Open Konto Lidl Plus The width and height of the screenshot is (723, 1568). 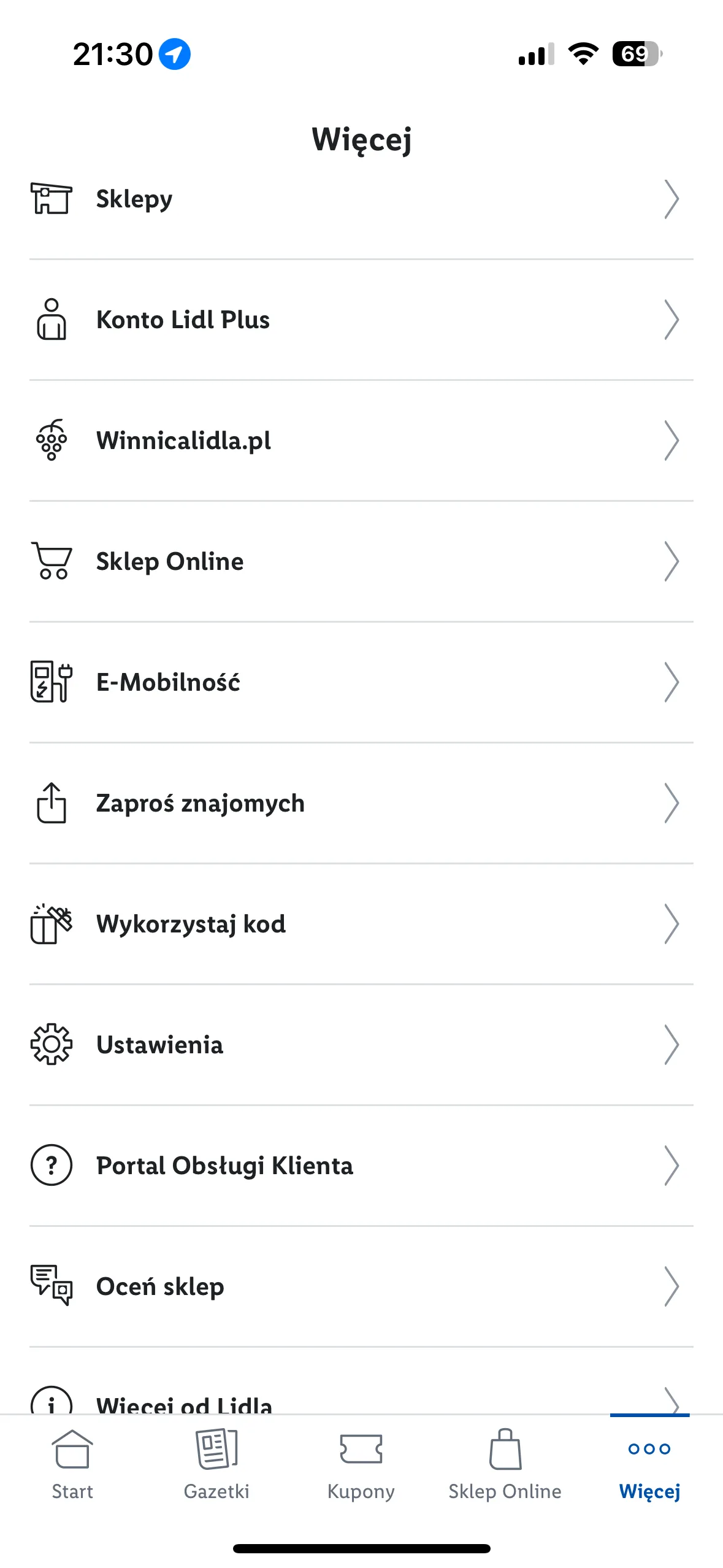(361, 320)
